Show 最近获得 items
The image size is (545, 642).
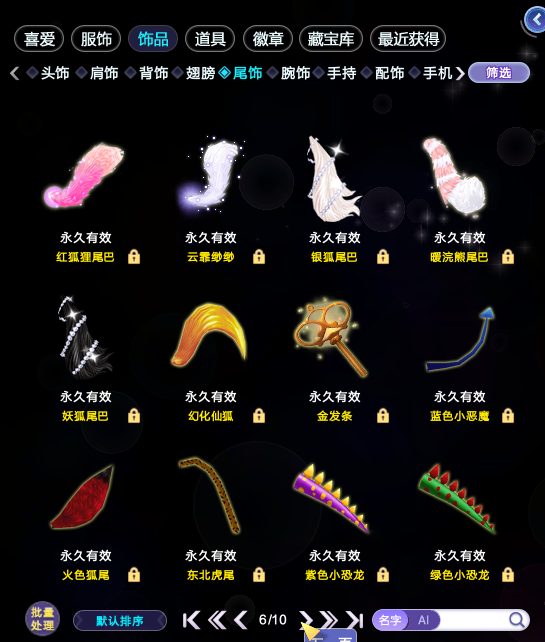coord(408,39)
